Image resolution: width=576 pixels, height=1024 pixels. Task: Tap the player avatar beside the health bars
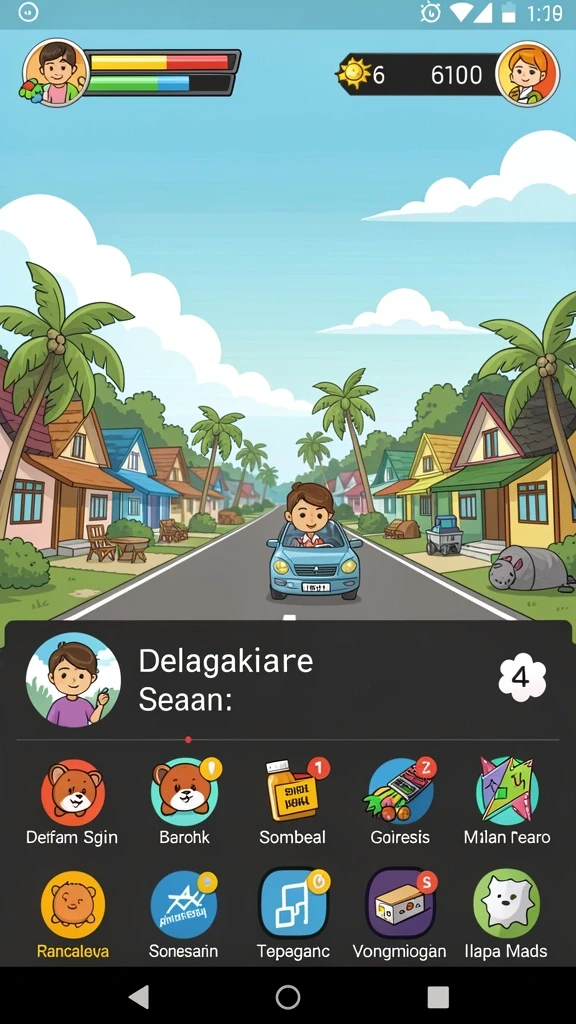tap(54, 72)
